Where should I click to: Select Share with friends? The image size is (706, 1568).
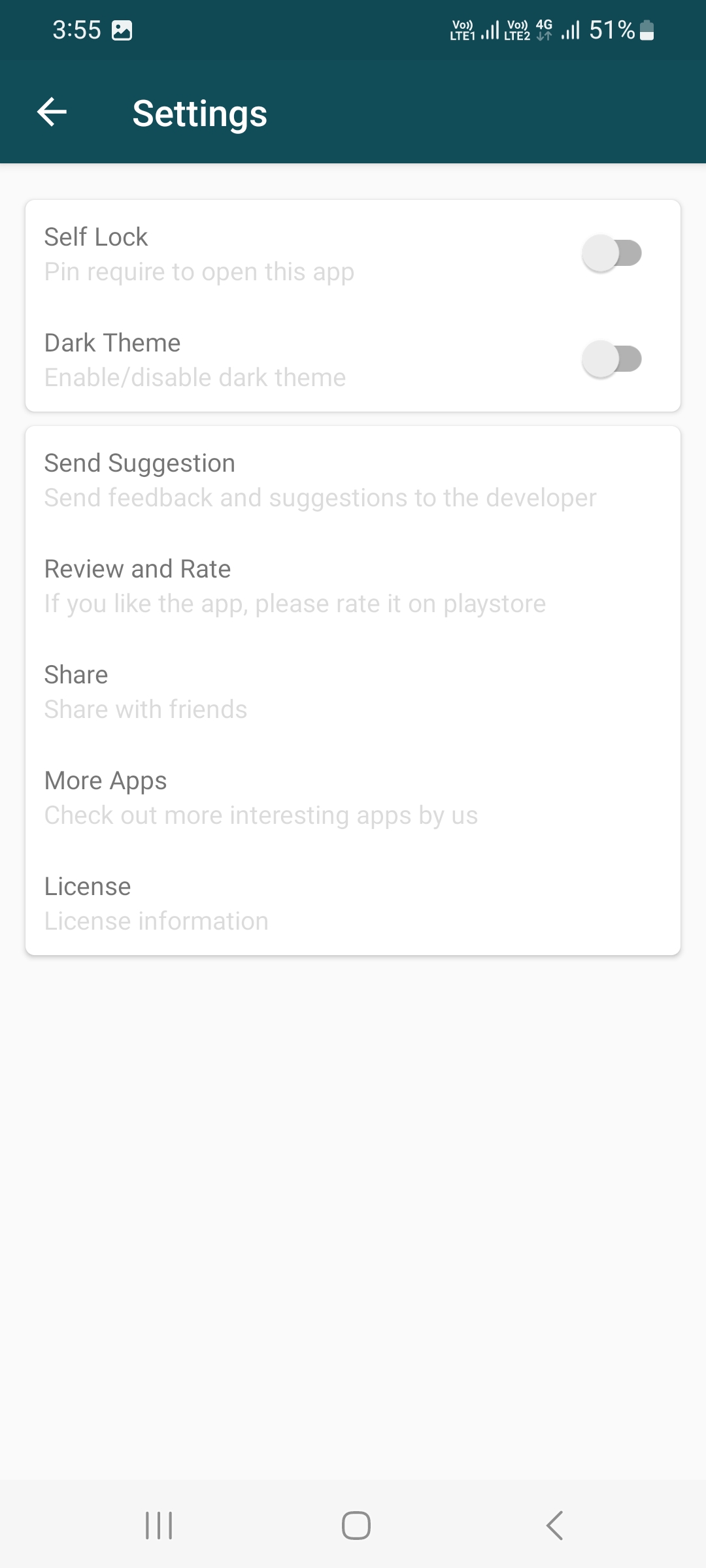coord(353,692)
